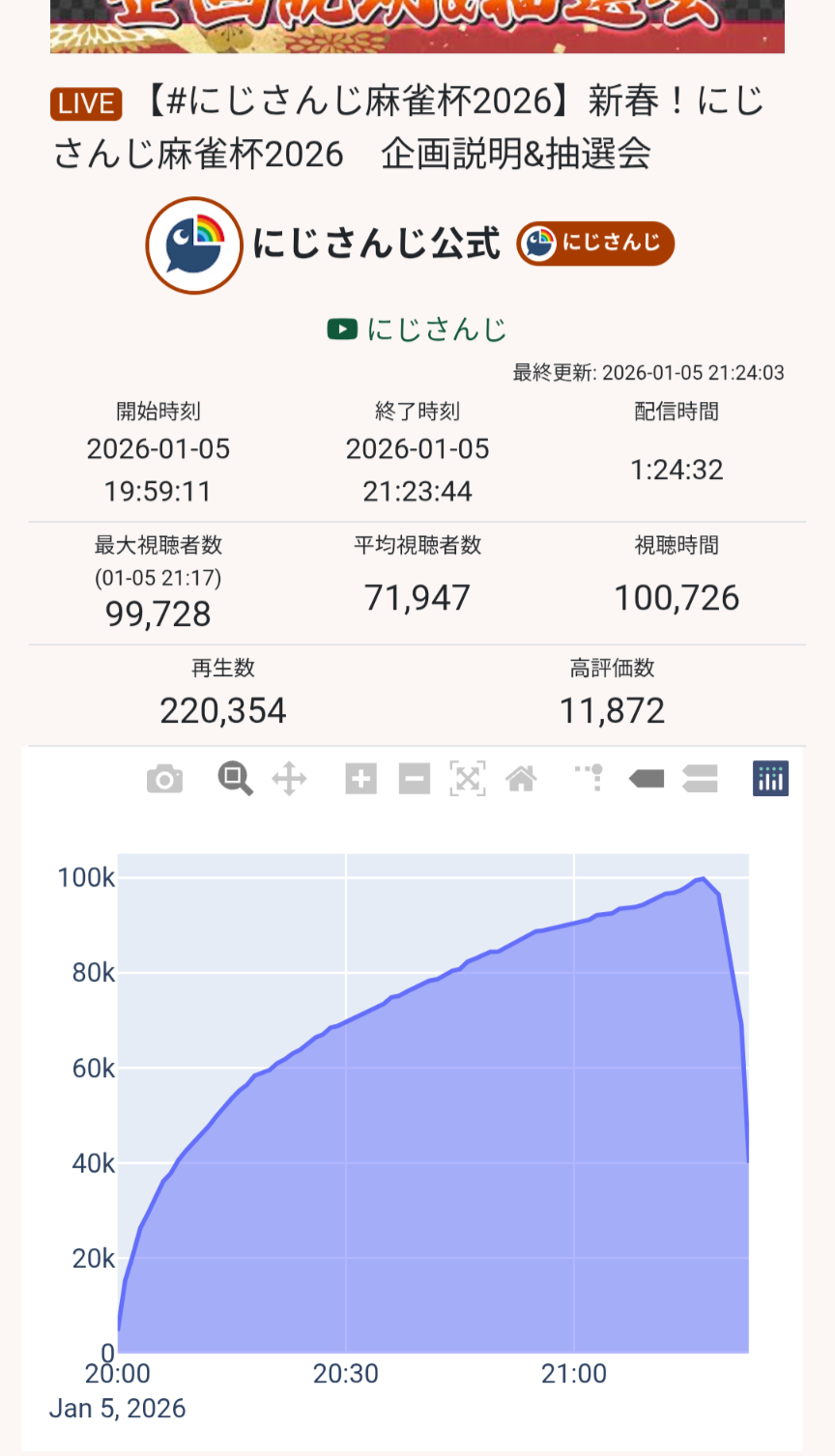Open the stream thumbnail banner
Image resolution: width=835 pixels, height=1456 pixels.
[417, 26]
